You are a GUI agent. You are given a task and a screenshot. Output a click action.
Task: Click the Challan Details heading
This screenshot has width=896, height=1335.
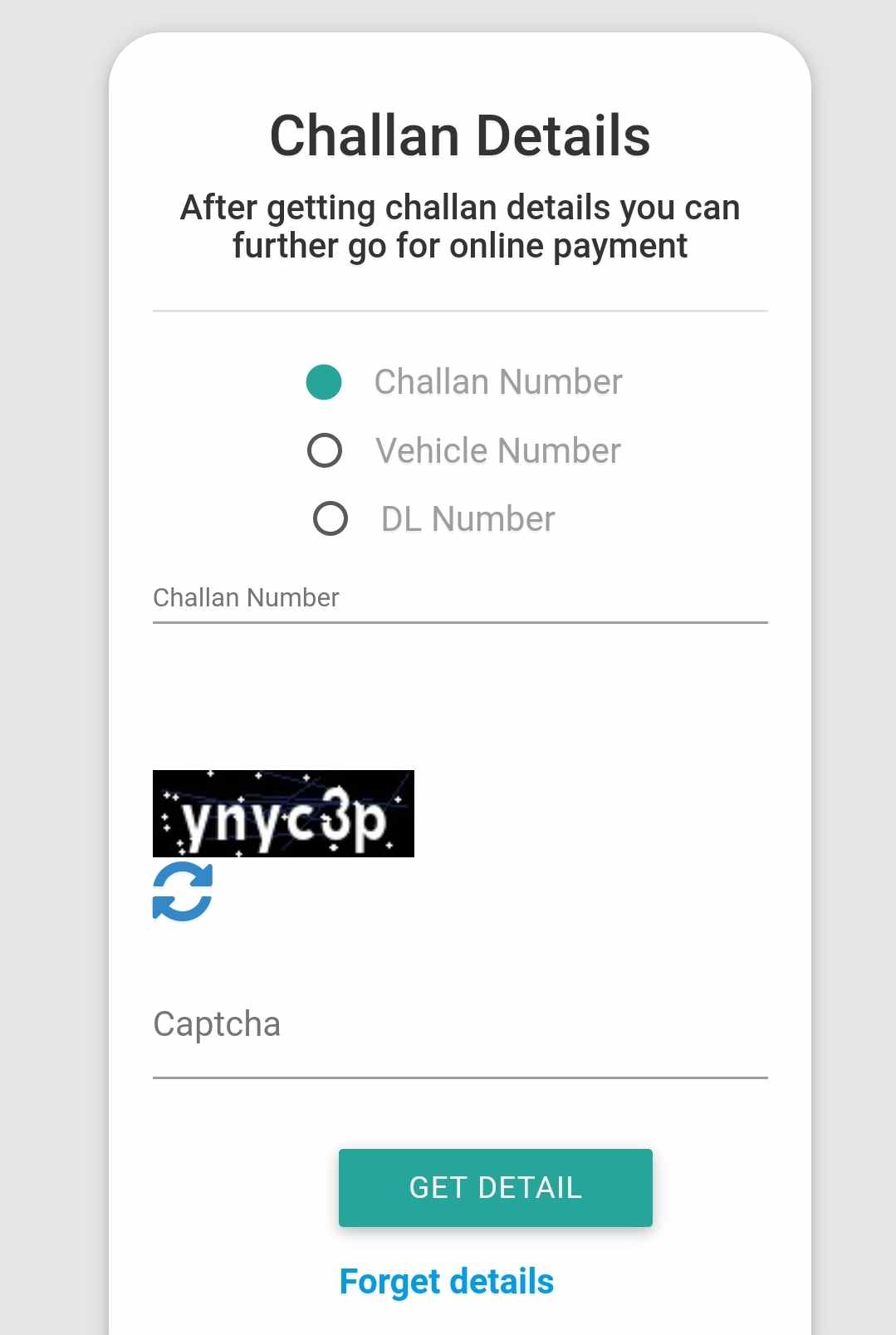pos(460,135)
